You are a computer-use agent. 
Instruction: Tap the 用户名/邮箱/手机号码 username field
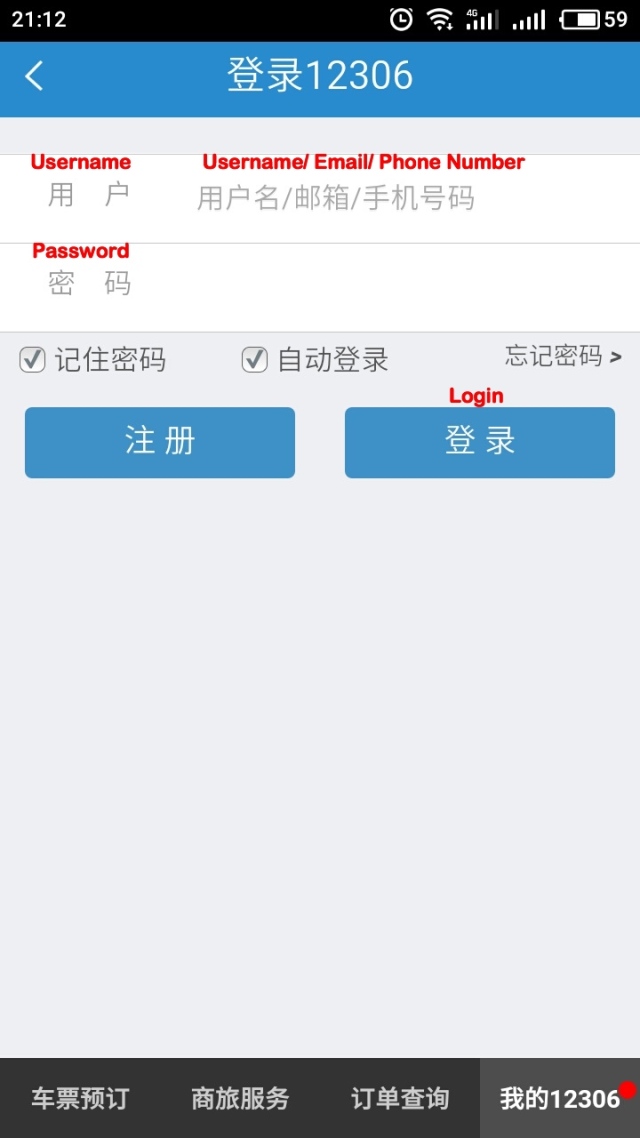(x=400, y=198)
